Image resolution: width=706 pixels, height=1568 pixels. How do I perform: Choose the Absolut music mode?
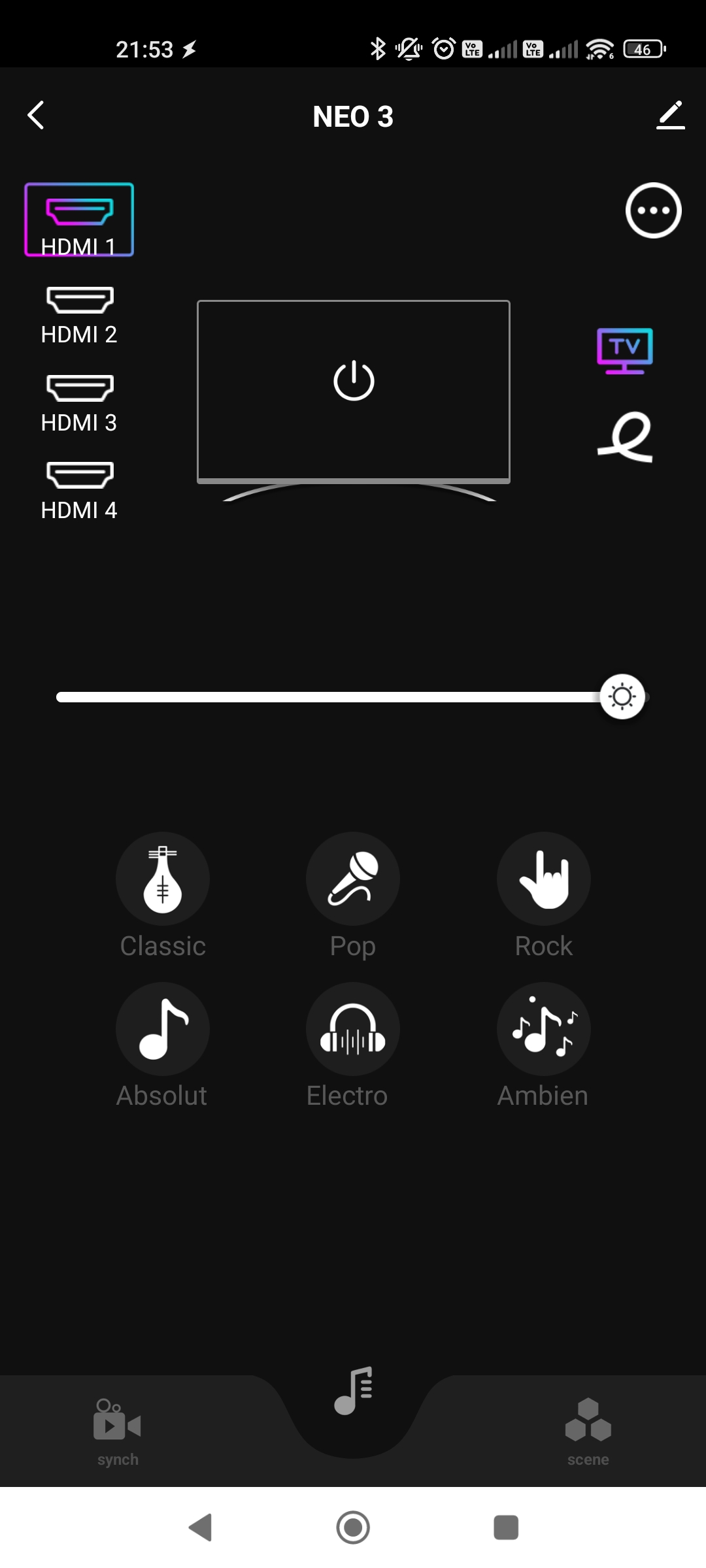tap(163, 1029)
